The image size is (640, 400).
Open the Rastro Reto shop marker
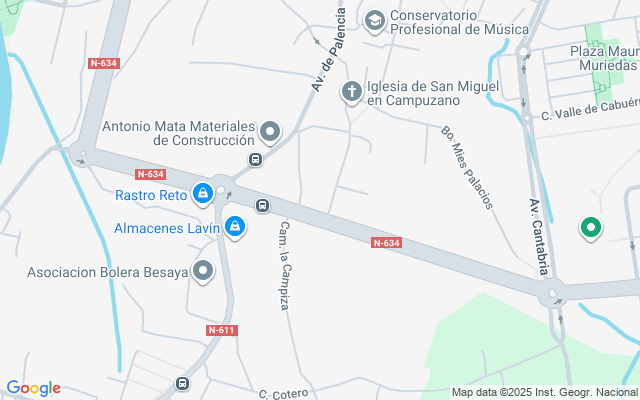point(202,193)
